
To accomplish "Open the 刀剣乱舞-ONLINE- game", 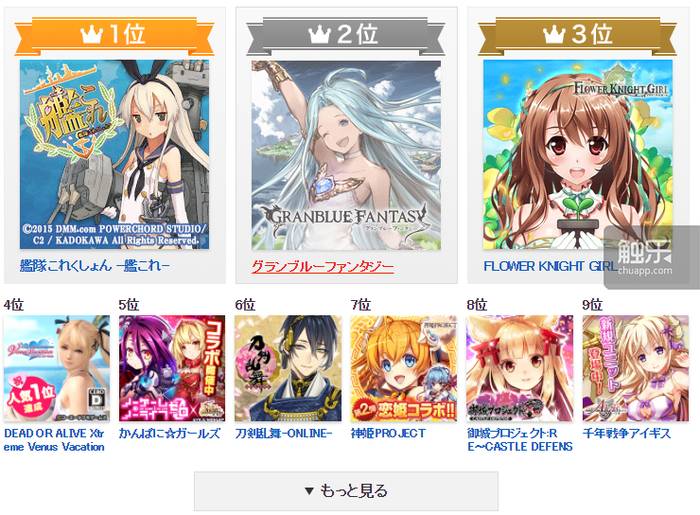I will point(287,368).
